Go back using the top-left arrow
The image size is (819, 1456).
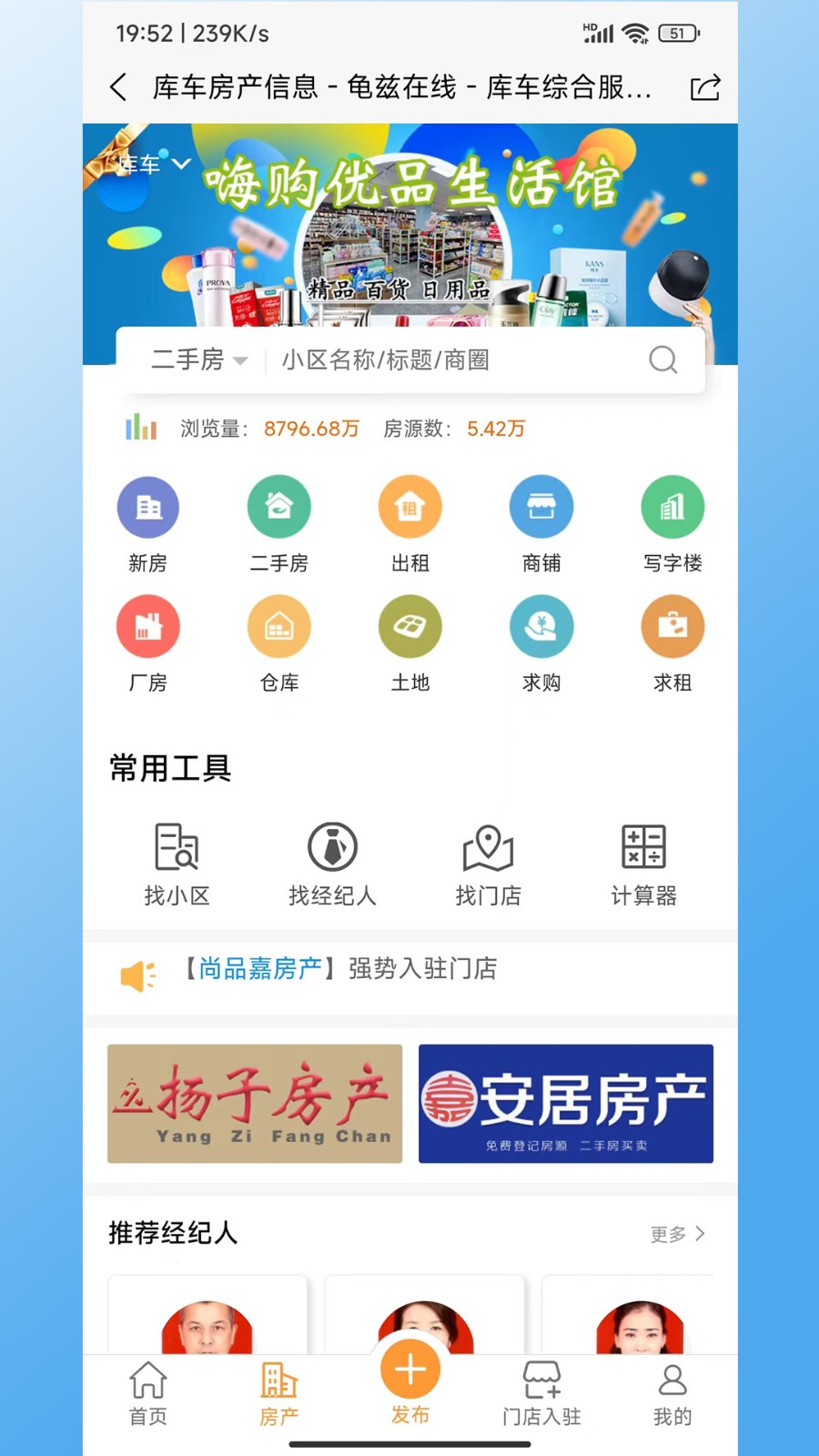point(118,87)
